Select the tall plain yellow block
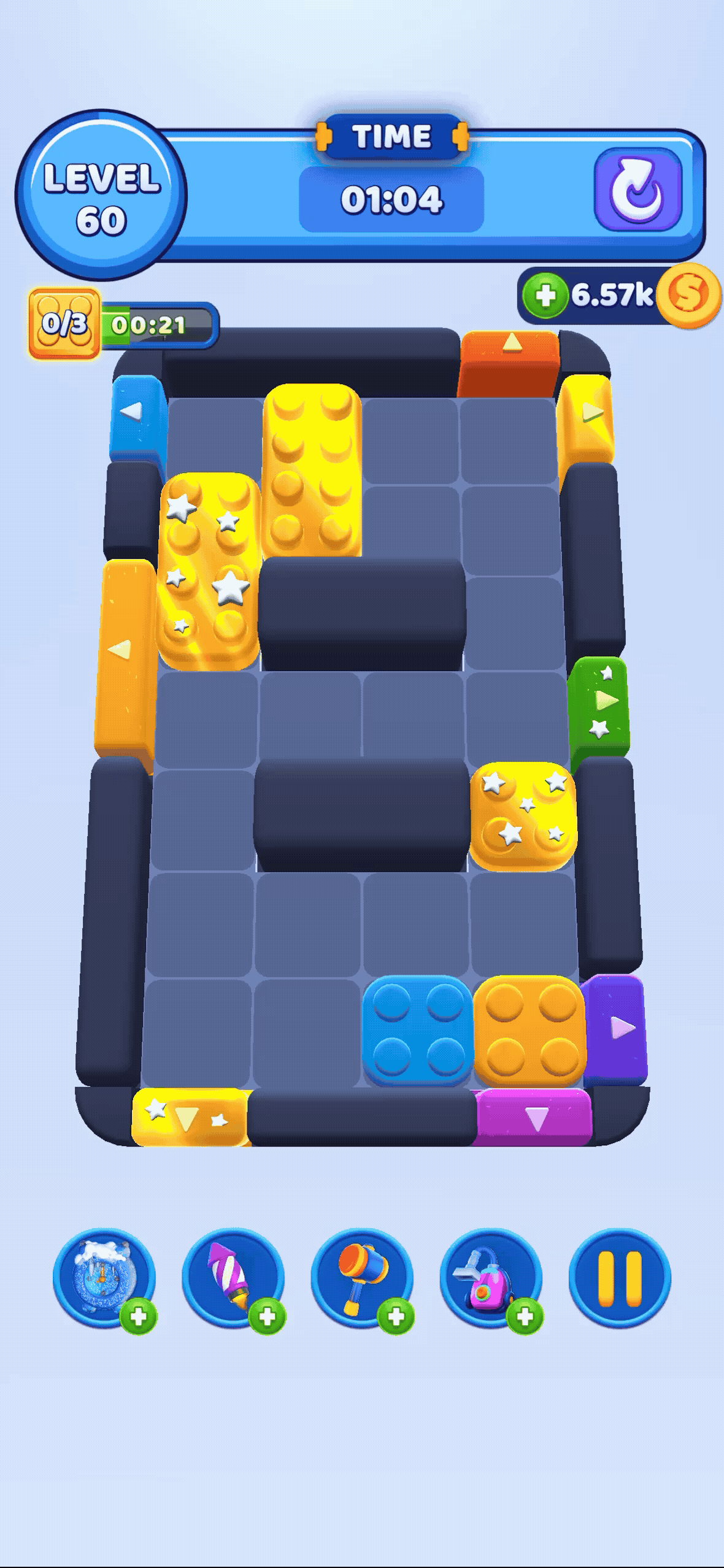 pyautogui.click(x=312, y=471)
